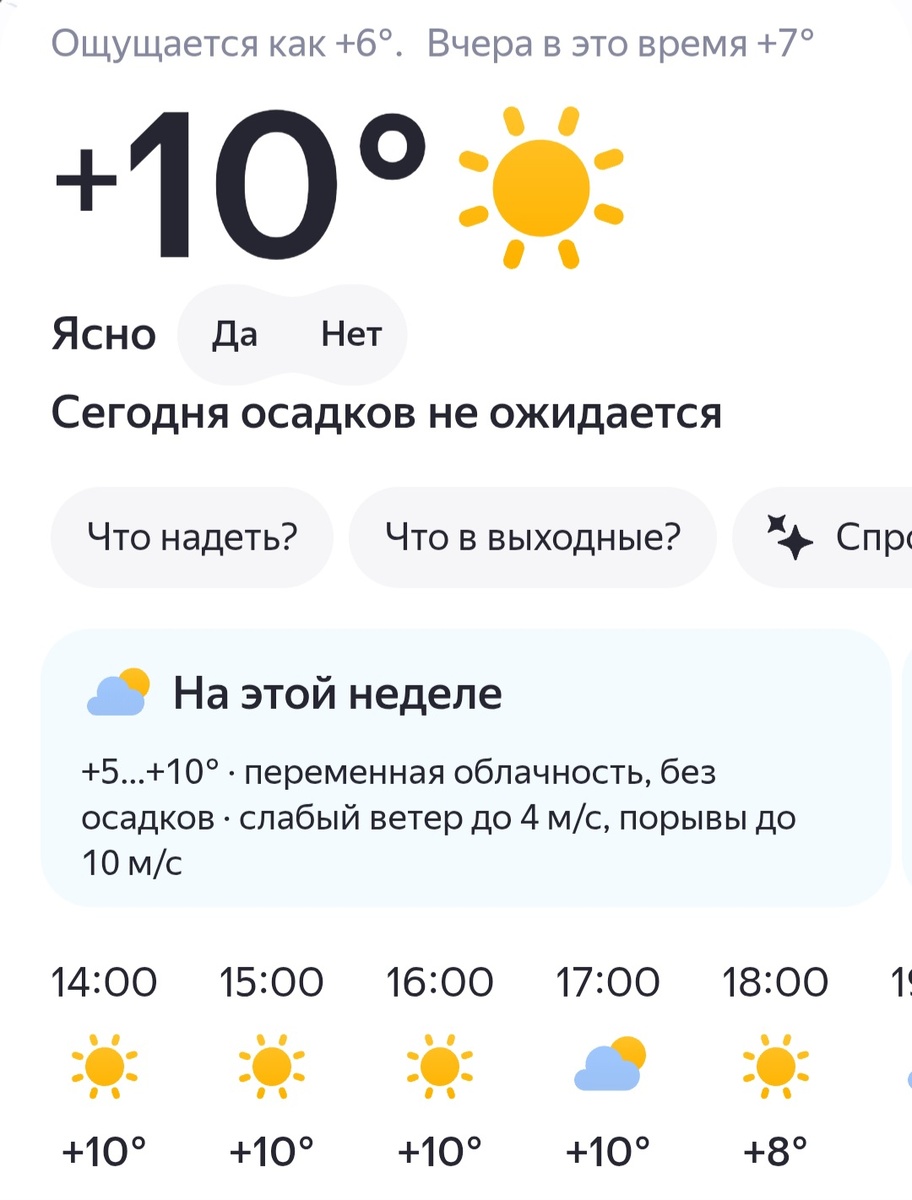
Task: Tap the 14:00 time label
Action: pyautogui.click(x=104, y=983)
